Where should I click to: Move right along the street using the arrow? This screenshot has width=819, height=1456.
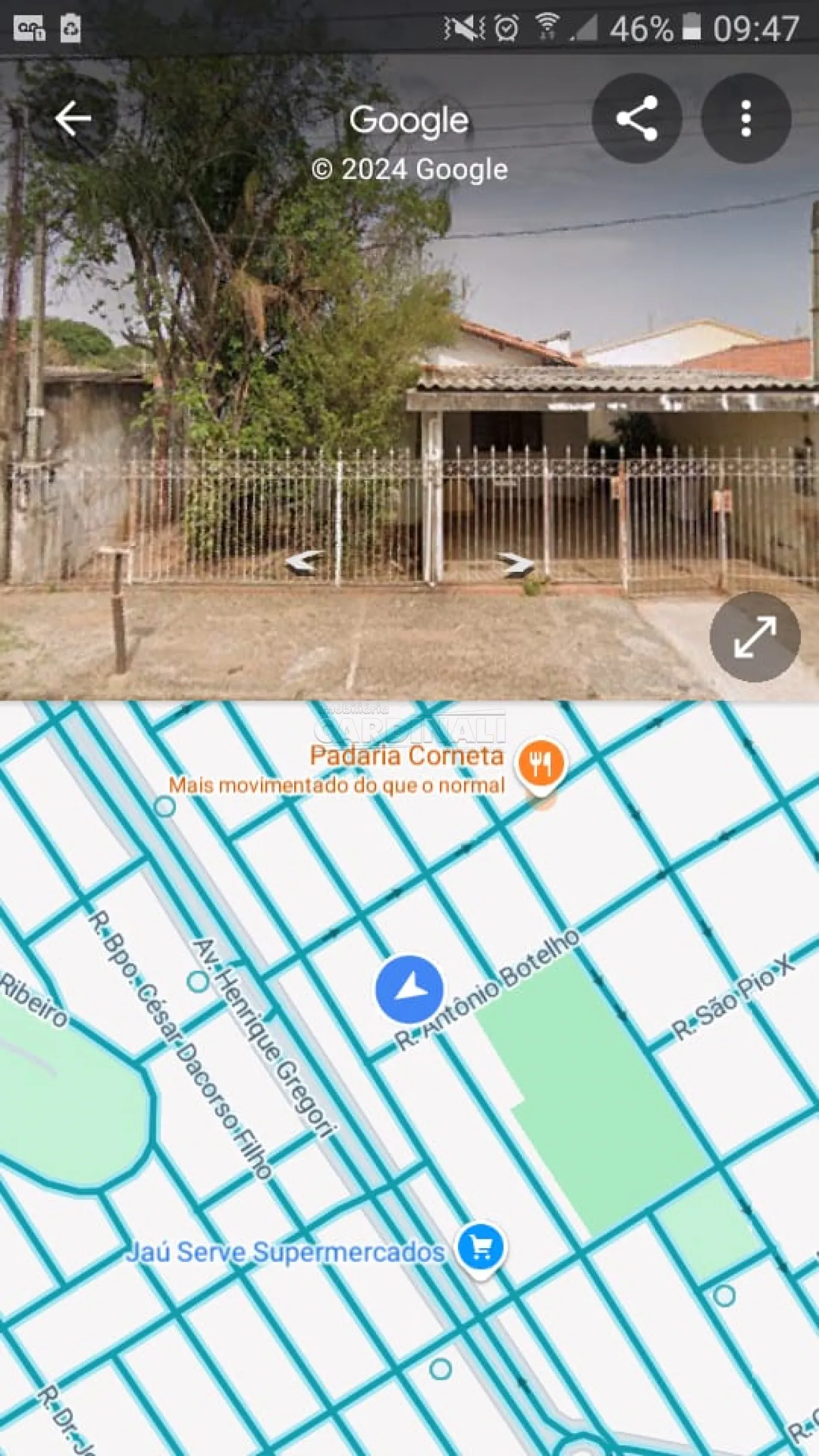(516, 564)
